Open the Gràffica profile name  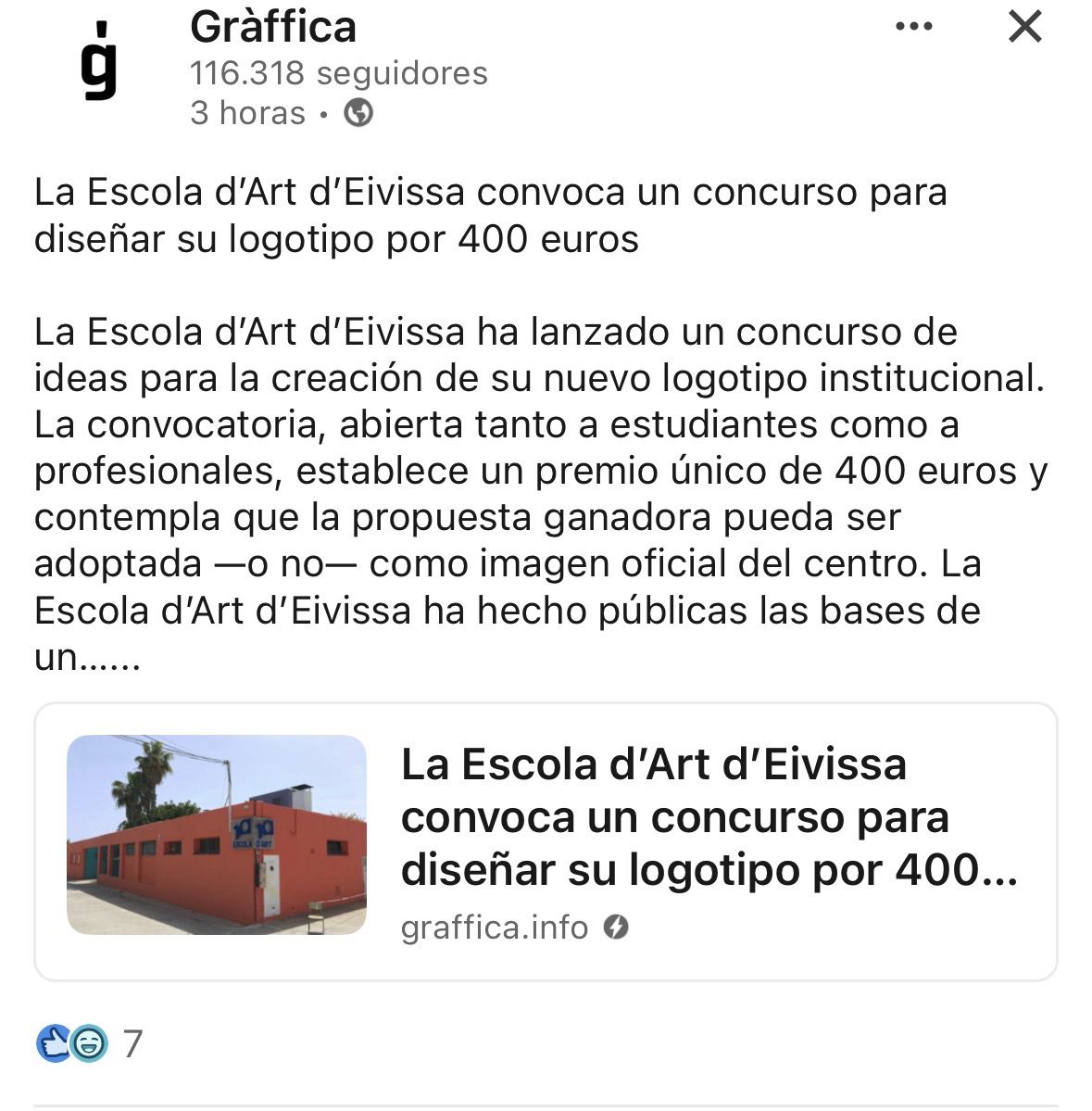[273, 27]
